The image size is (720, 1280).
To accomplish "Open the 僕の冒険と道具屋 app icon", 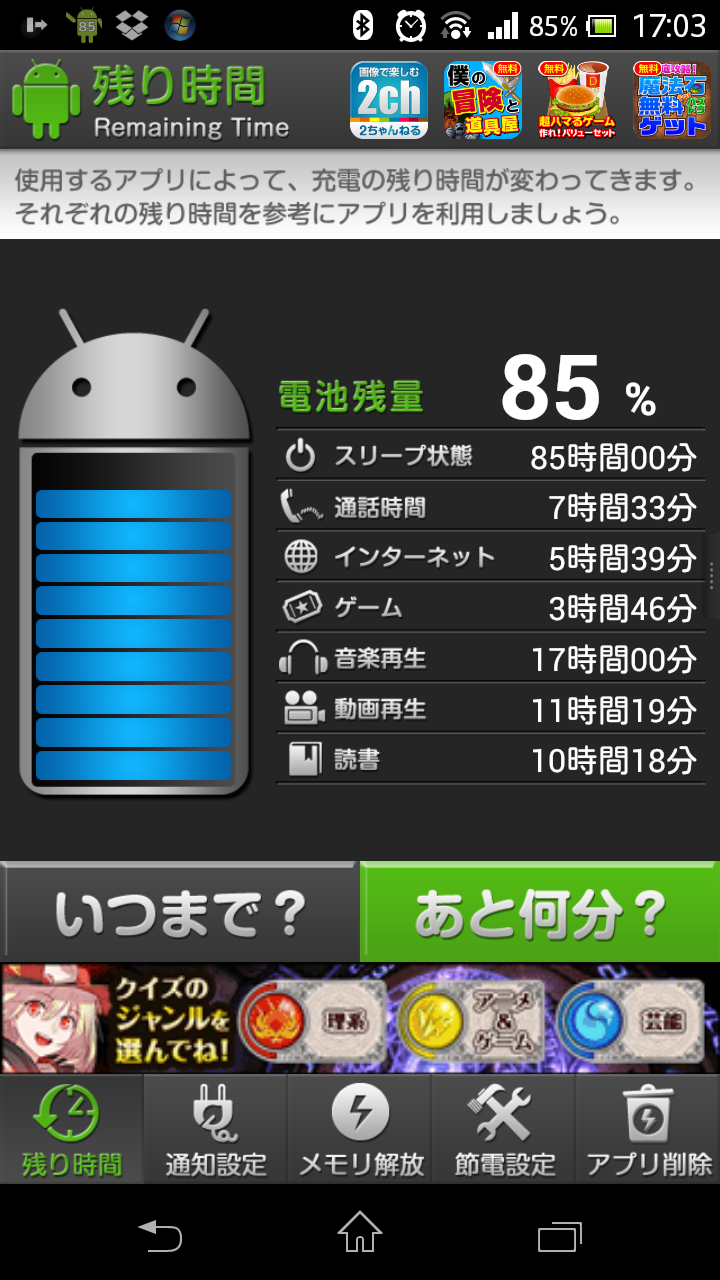I will pos(483,100).
